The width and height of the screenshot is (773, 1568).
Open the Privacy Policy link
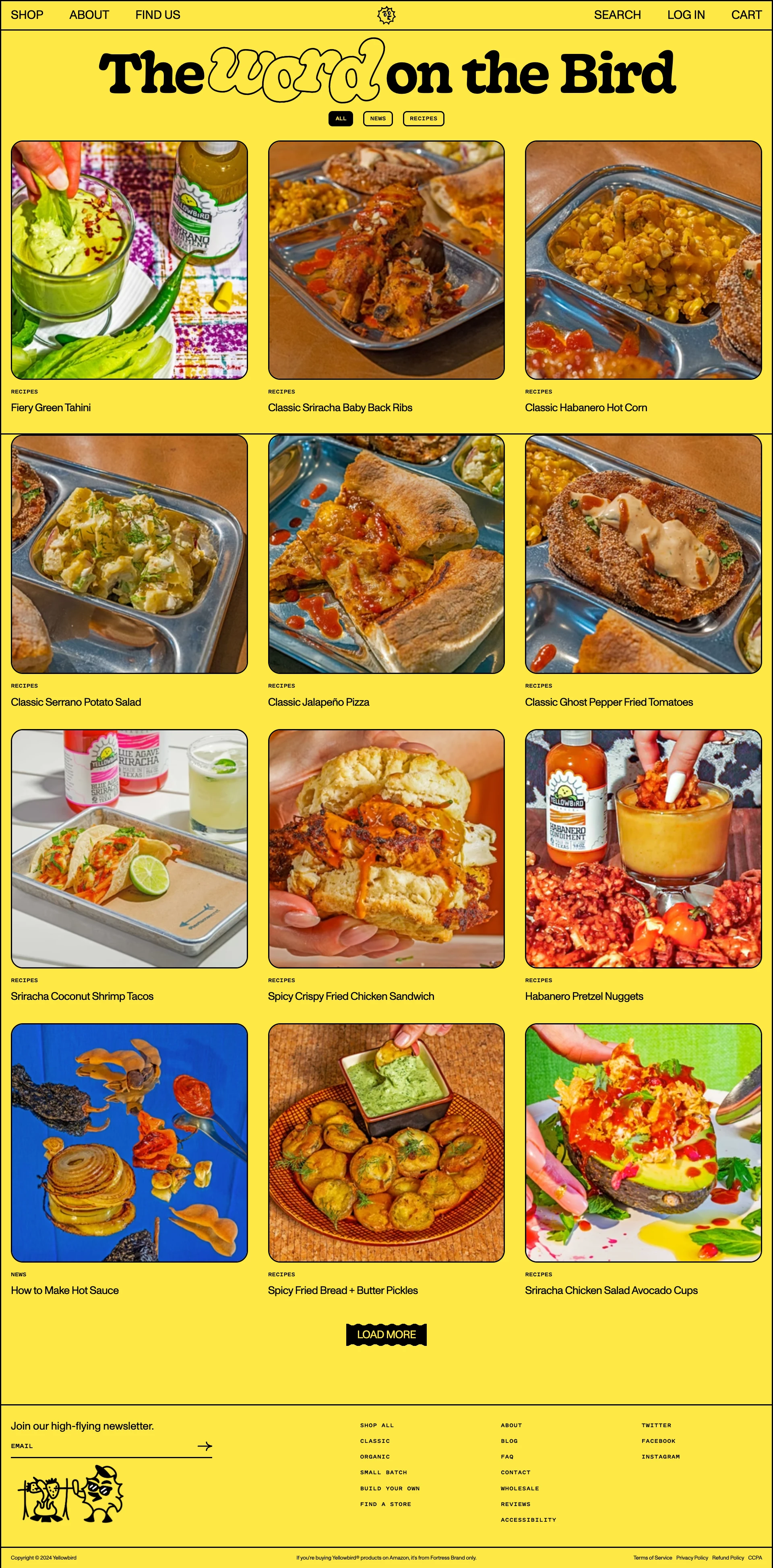point(692,1558)
